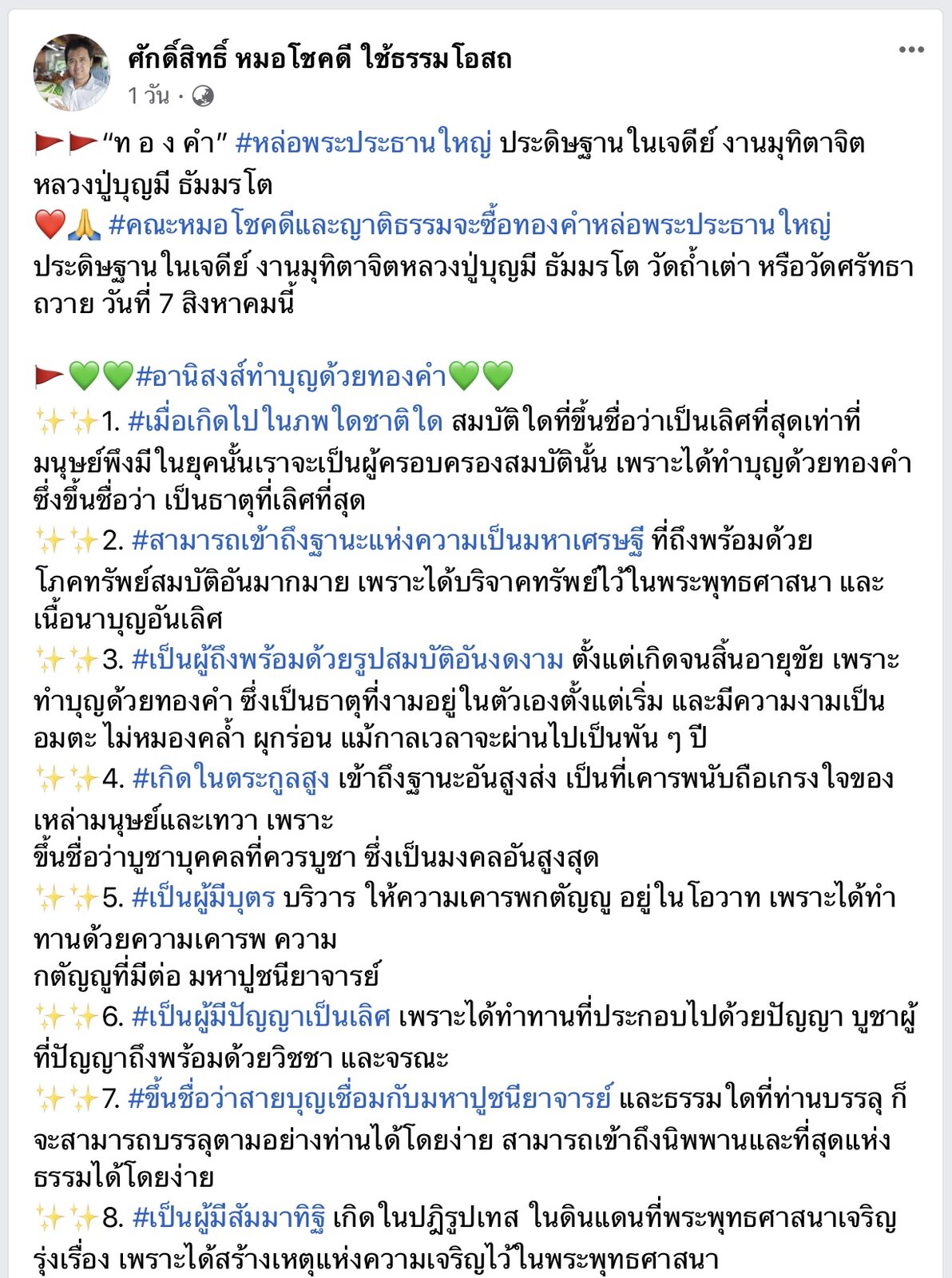Viewport: 952px width, 1278px height.
Task: Open hashtag #เป็นผู้ถึงพร้อมด้วยรูปสมบัติอันงดงาม
Action: click(x=347, y=660)
